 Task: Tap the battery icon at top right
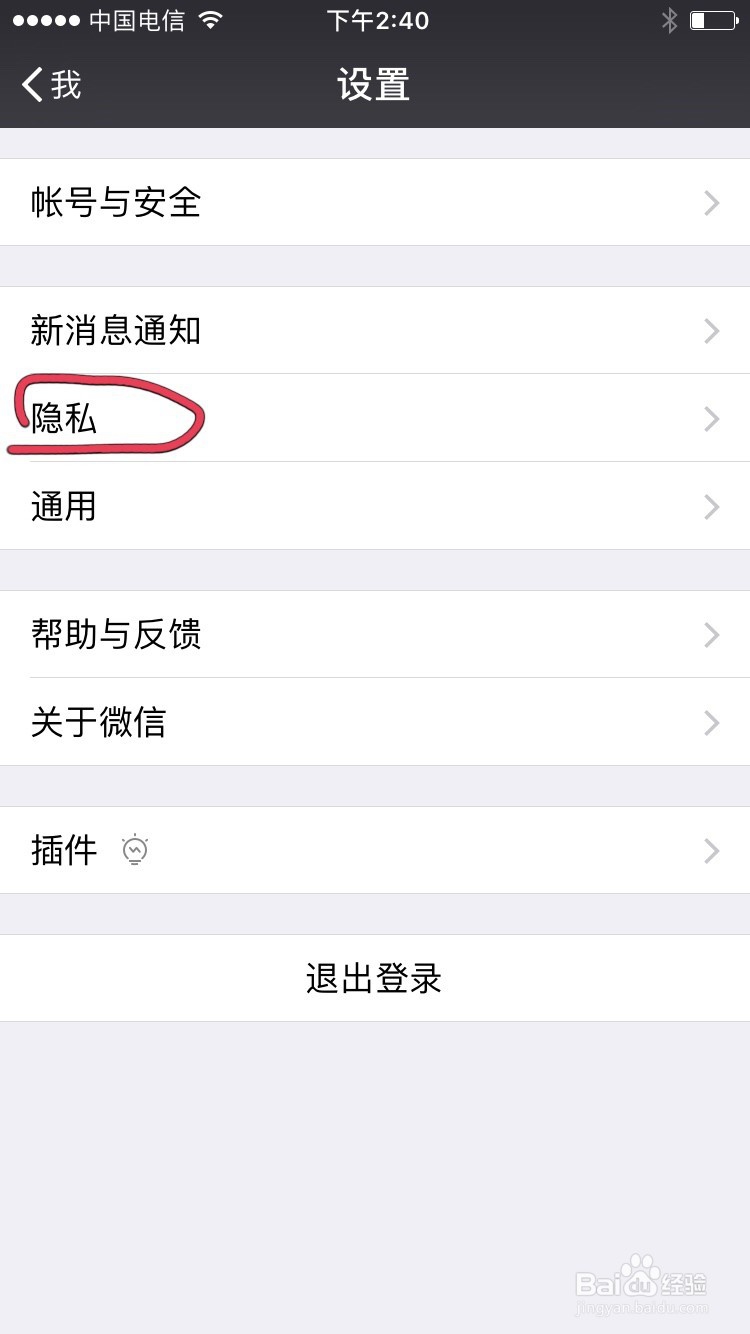714,18
